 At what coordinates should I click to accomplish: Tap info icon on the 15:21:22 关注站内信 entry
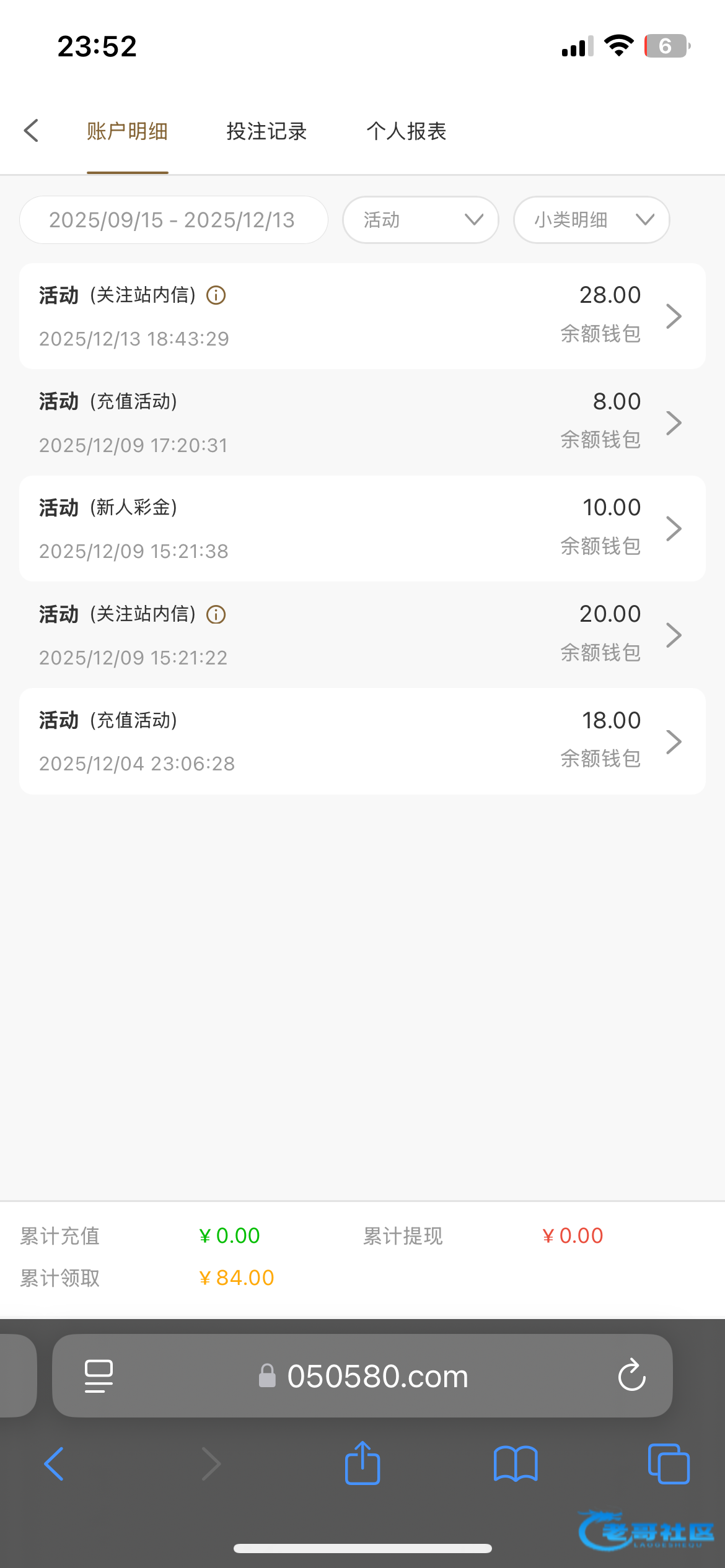pos(216,614)
